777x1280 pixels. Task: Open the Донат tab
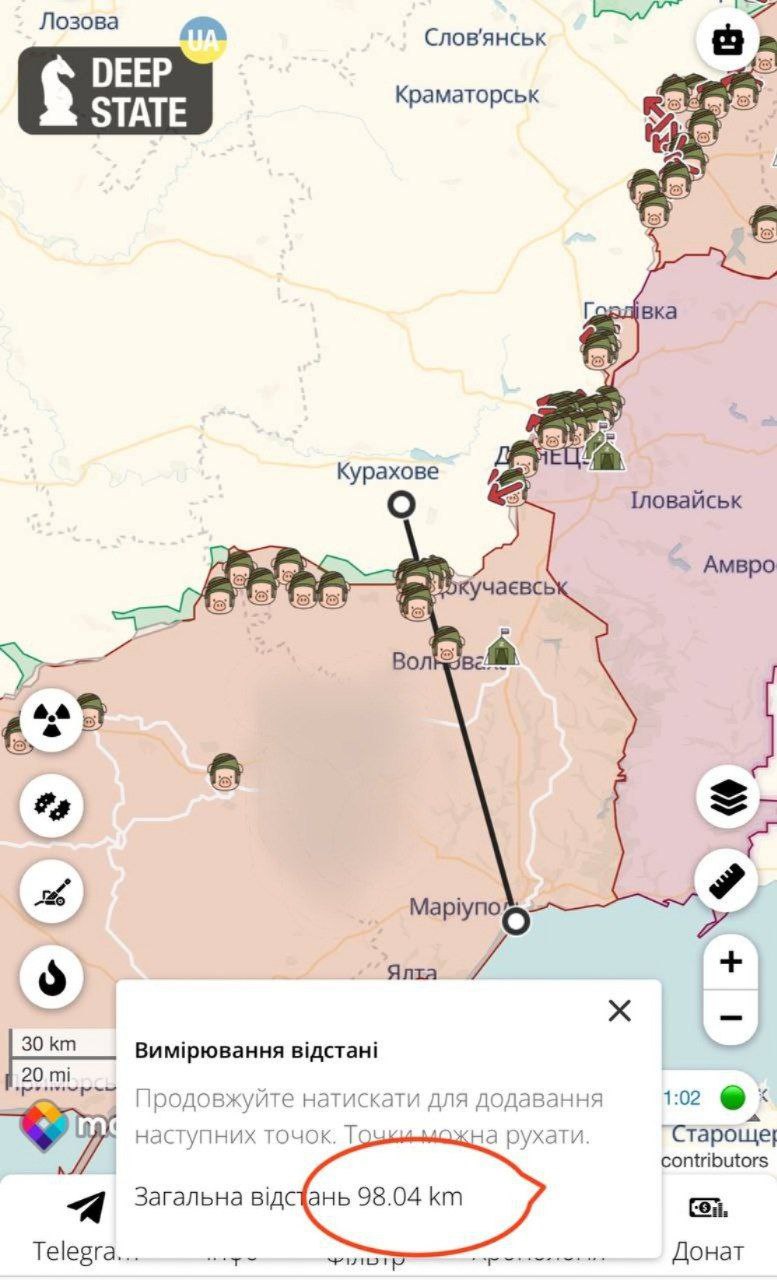pyautogui.click(x=708, y=1226)
